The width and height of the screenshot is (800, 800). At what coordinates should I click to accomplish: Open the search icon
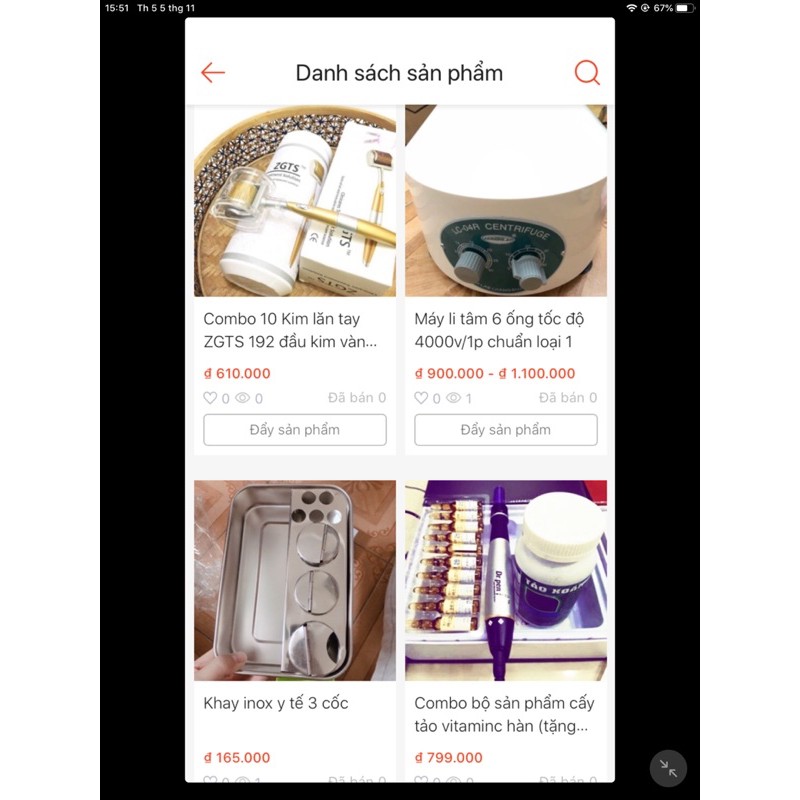587,73
